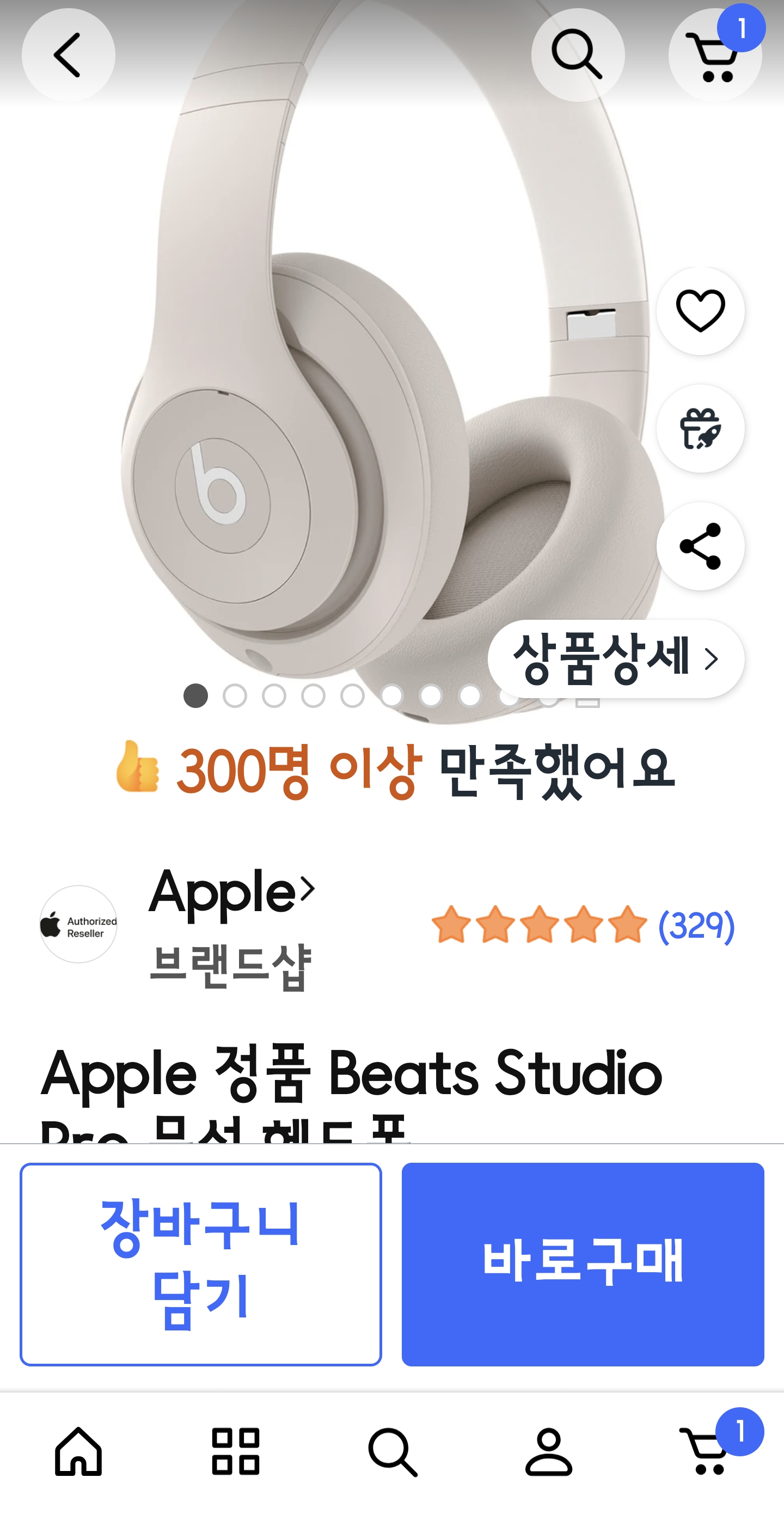Buy now with 바로구매
Image resolution: width=784 pixels, height=1520 pixels.
coord(582,1264)
